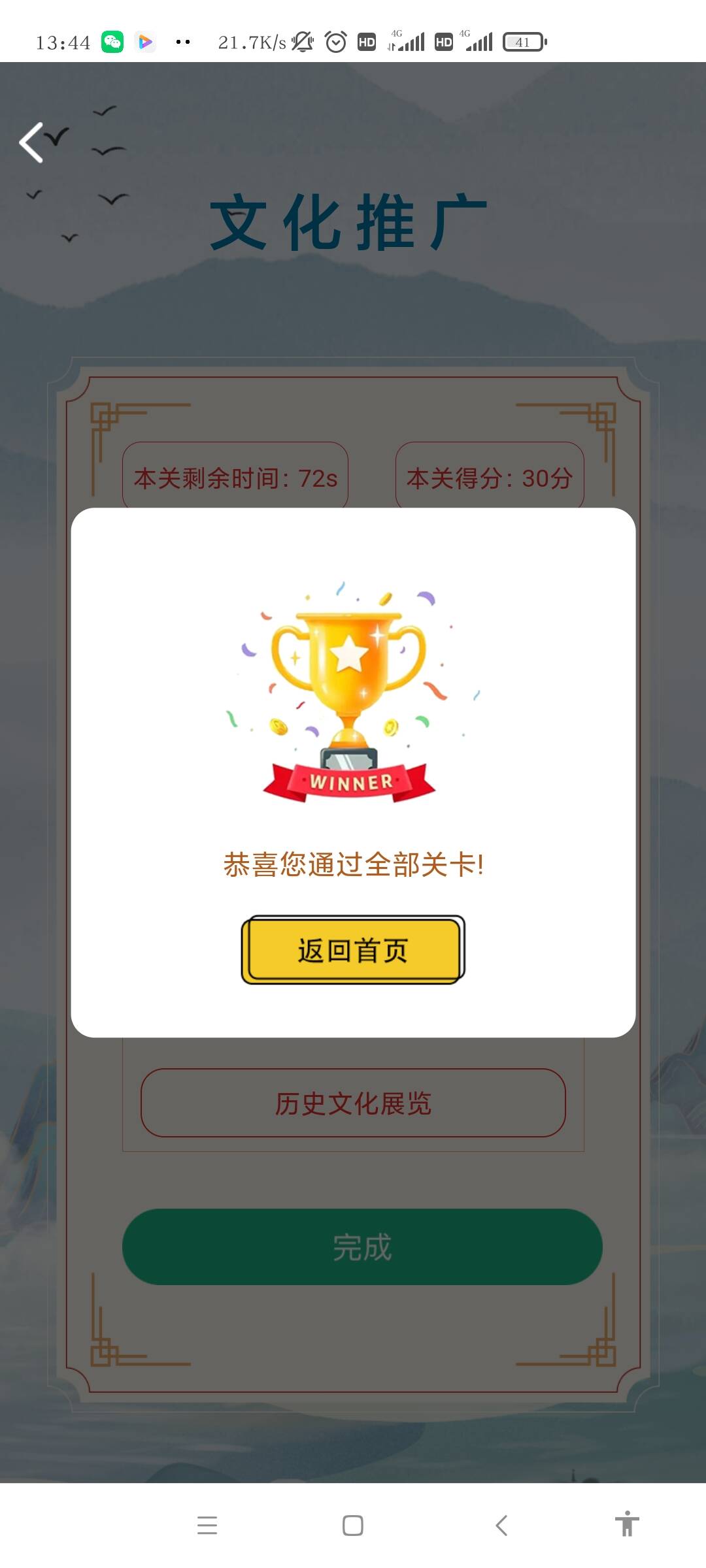This screenshot has width=706, height=1568.
Task: Go back using the top-left arrow
Action: pos(32,142)
